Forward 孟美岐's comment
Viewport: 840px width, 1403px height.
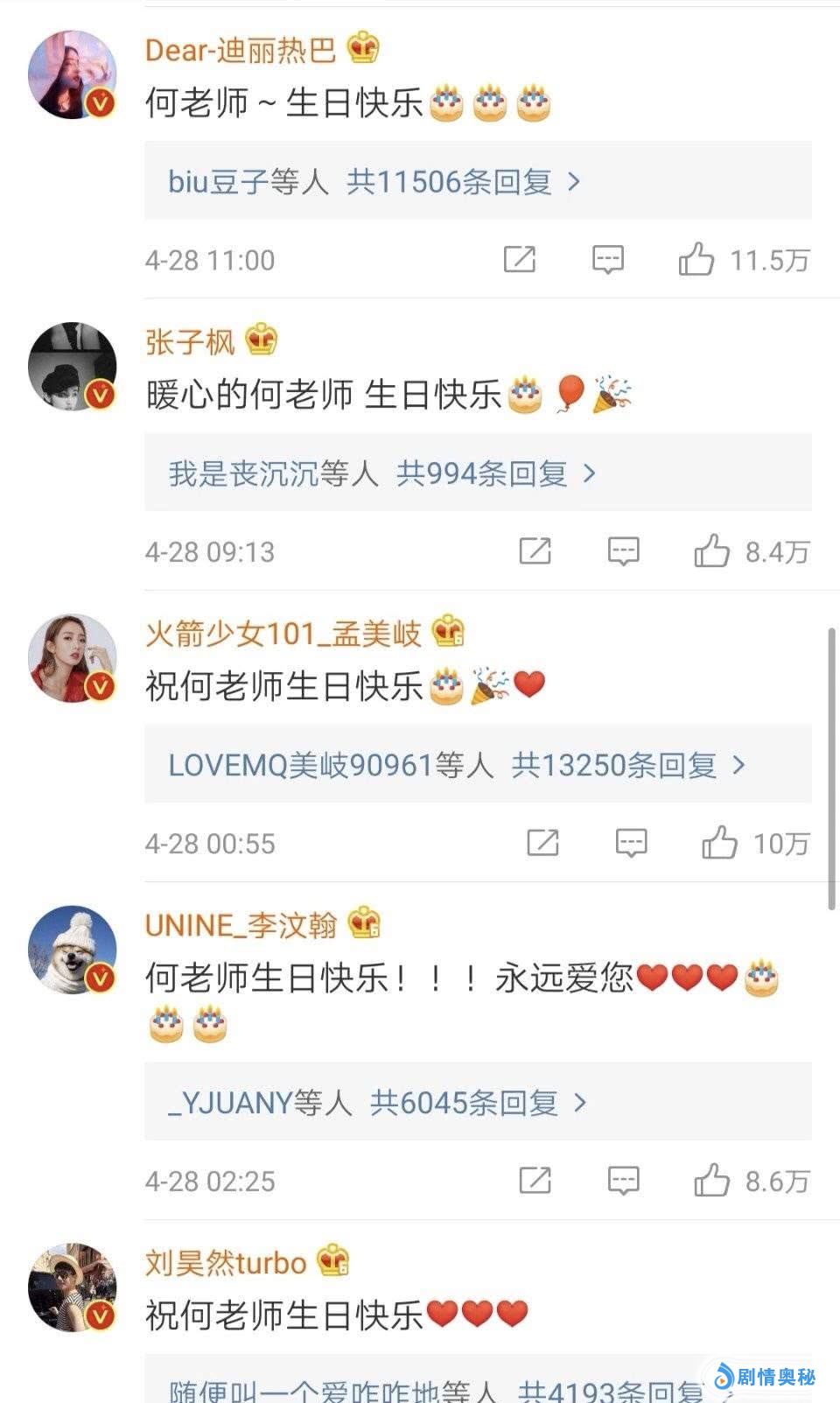pyautogui.click(x=542, y=843)
